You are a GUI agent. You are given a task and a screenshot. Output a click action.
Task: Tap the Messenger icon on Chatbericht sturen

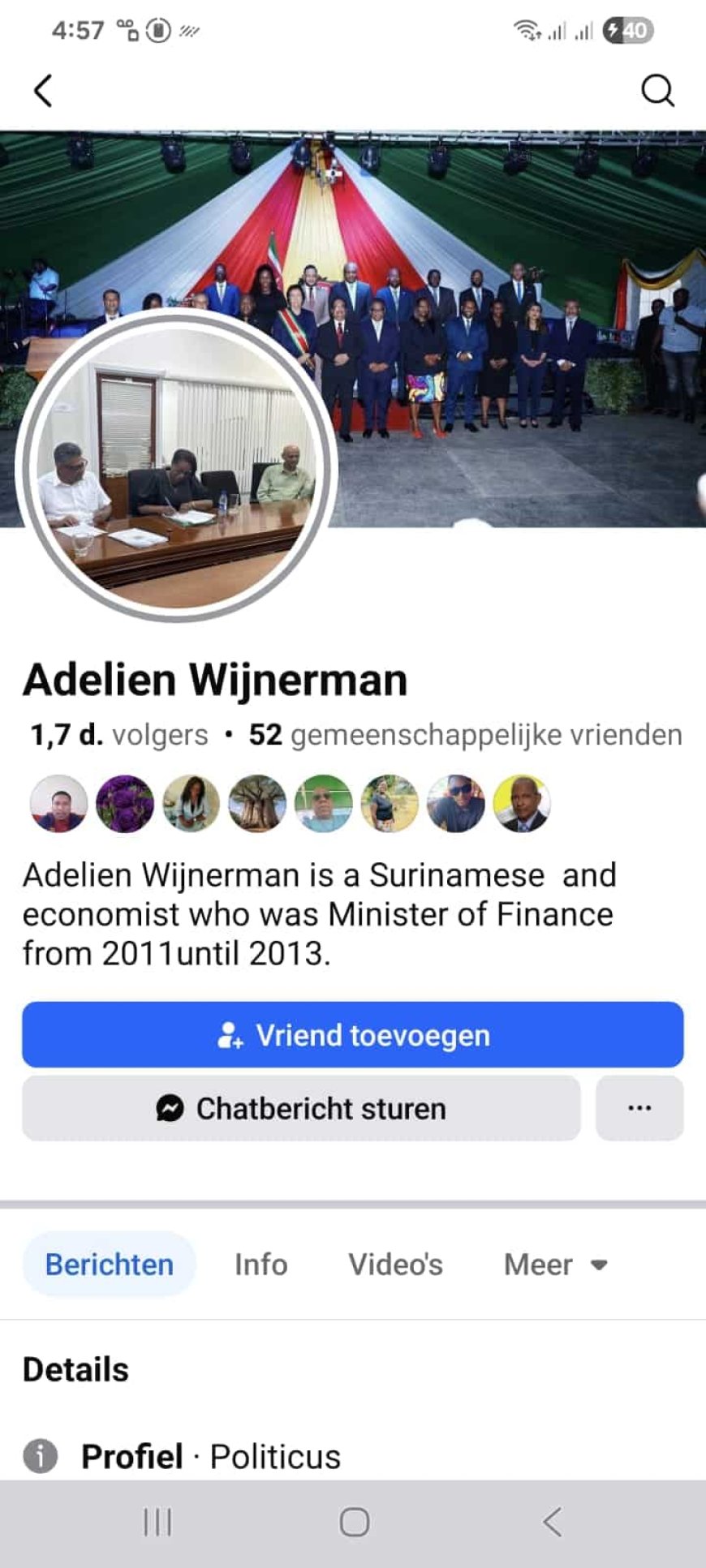[170, 1108]
